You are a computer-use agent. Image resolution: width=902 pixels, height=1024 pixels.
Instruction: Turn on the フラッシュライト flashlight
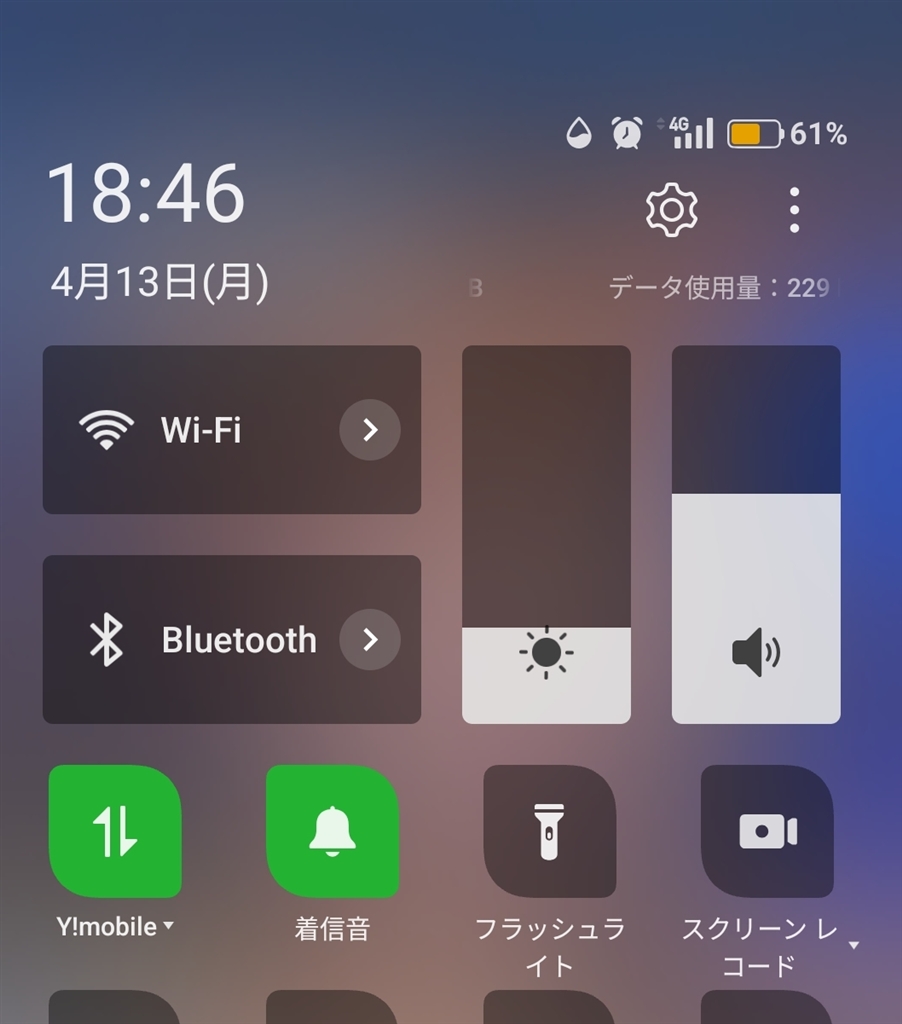click(x=549, y=831)
